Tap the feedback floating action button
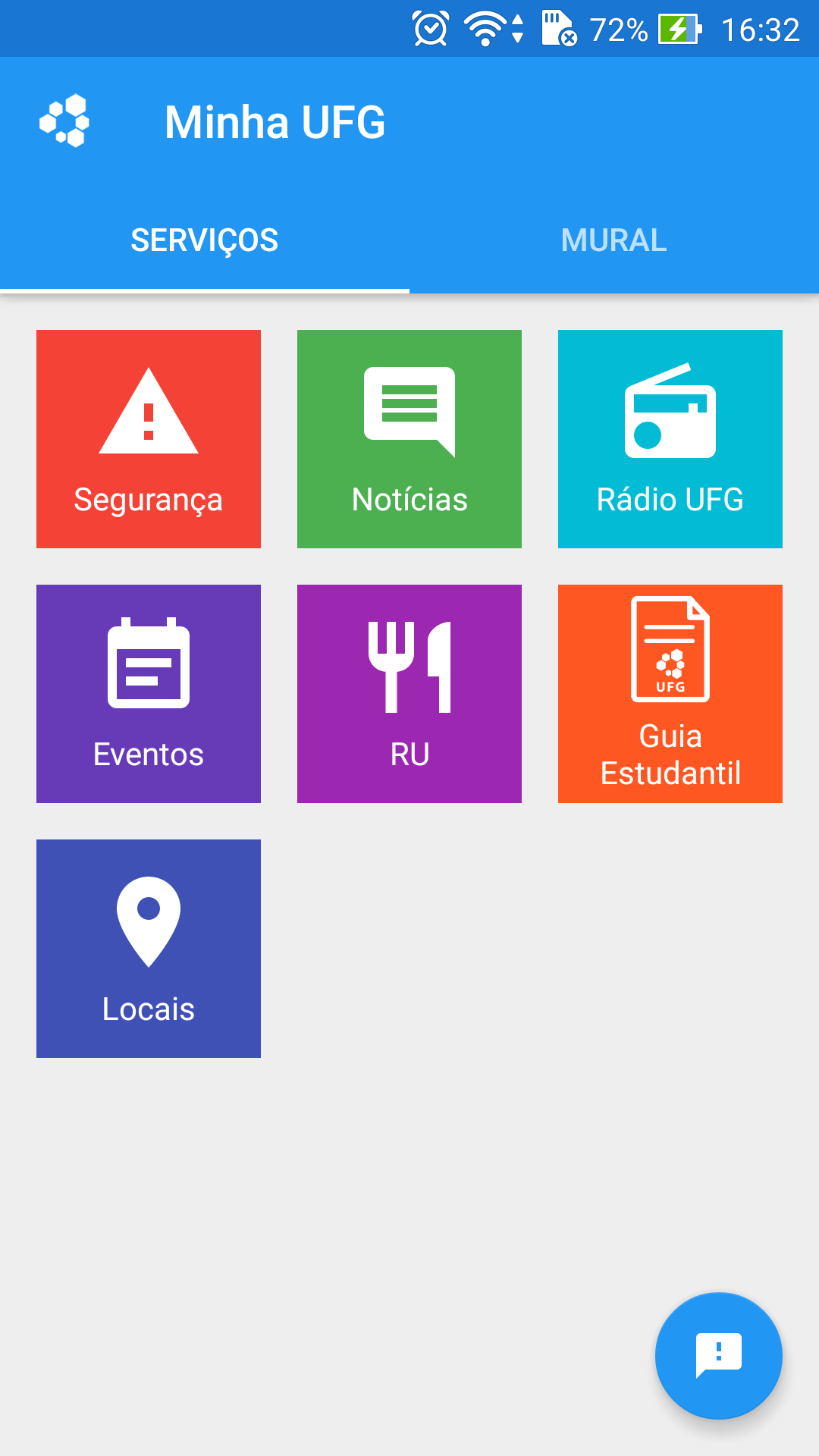The height and width of the screenshot is (1456, 819). click(x=719, y=1356)
